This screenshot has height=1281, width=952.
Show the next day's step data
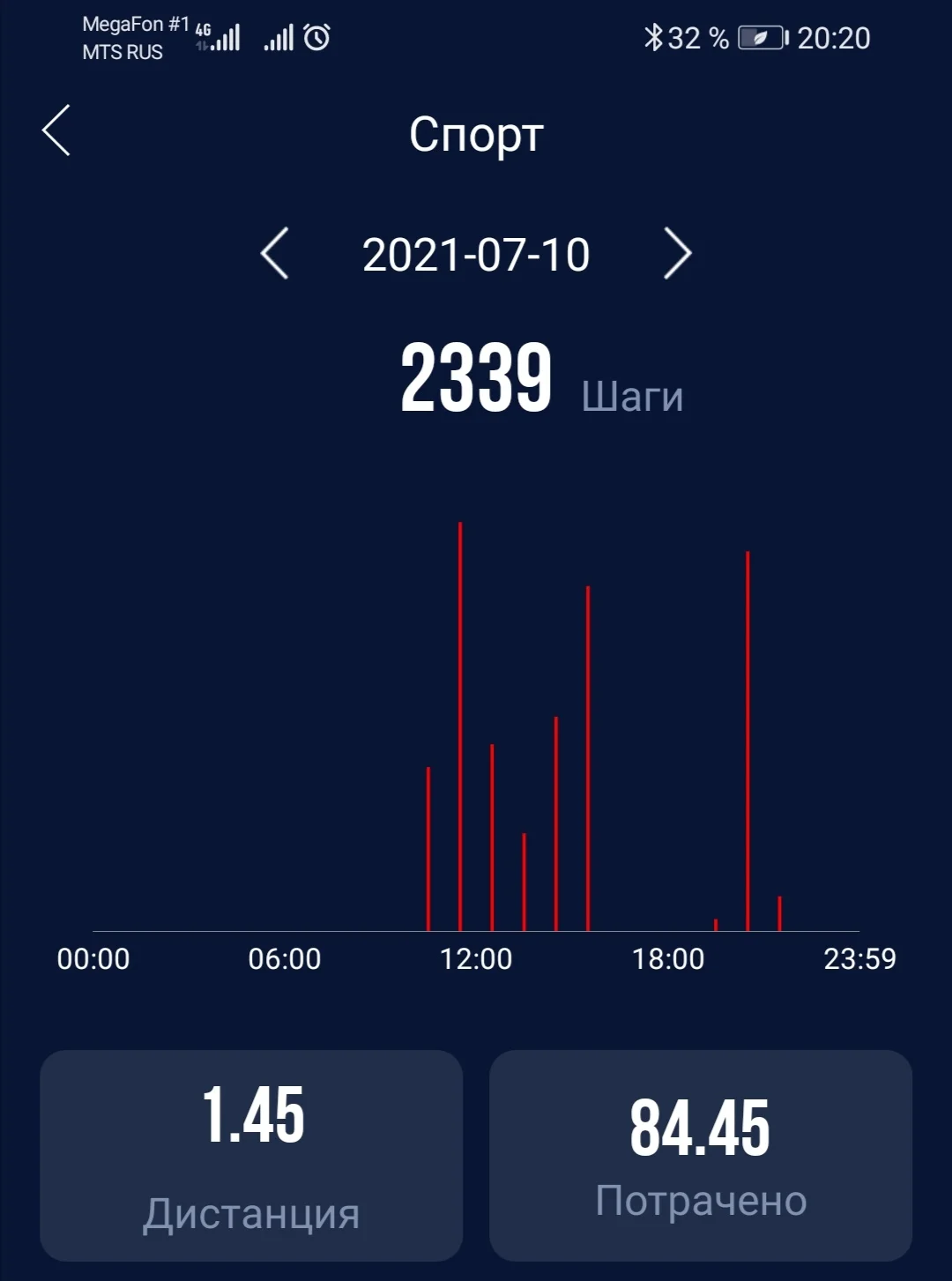pyautogui.click(x=676, y=254)
